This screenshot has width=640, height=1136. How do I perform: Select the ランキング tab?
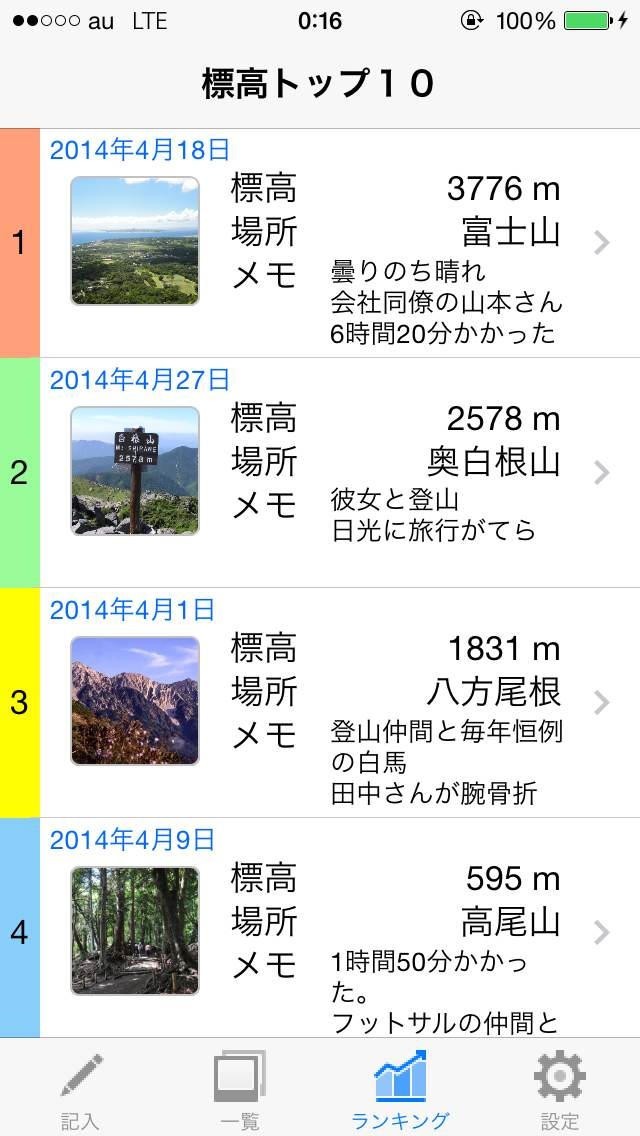coord(400,1089)
